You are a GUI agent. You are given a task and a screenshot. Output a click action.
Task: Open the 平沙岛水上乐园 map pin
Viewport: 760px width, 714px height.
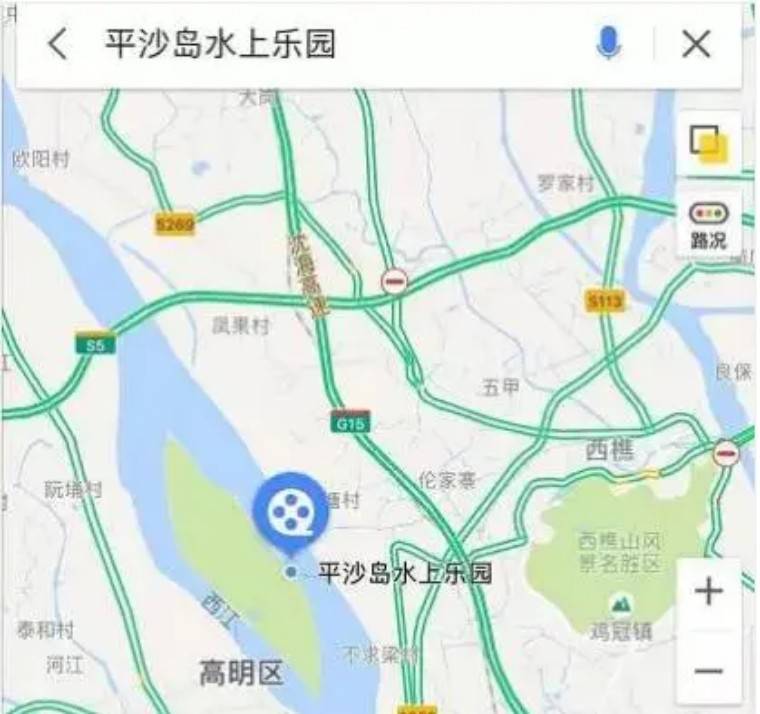coord(290,513)
